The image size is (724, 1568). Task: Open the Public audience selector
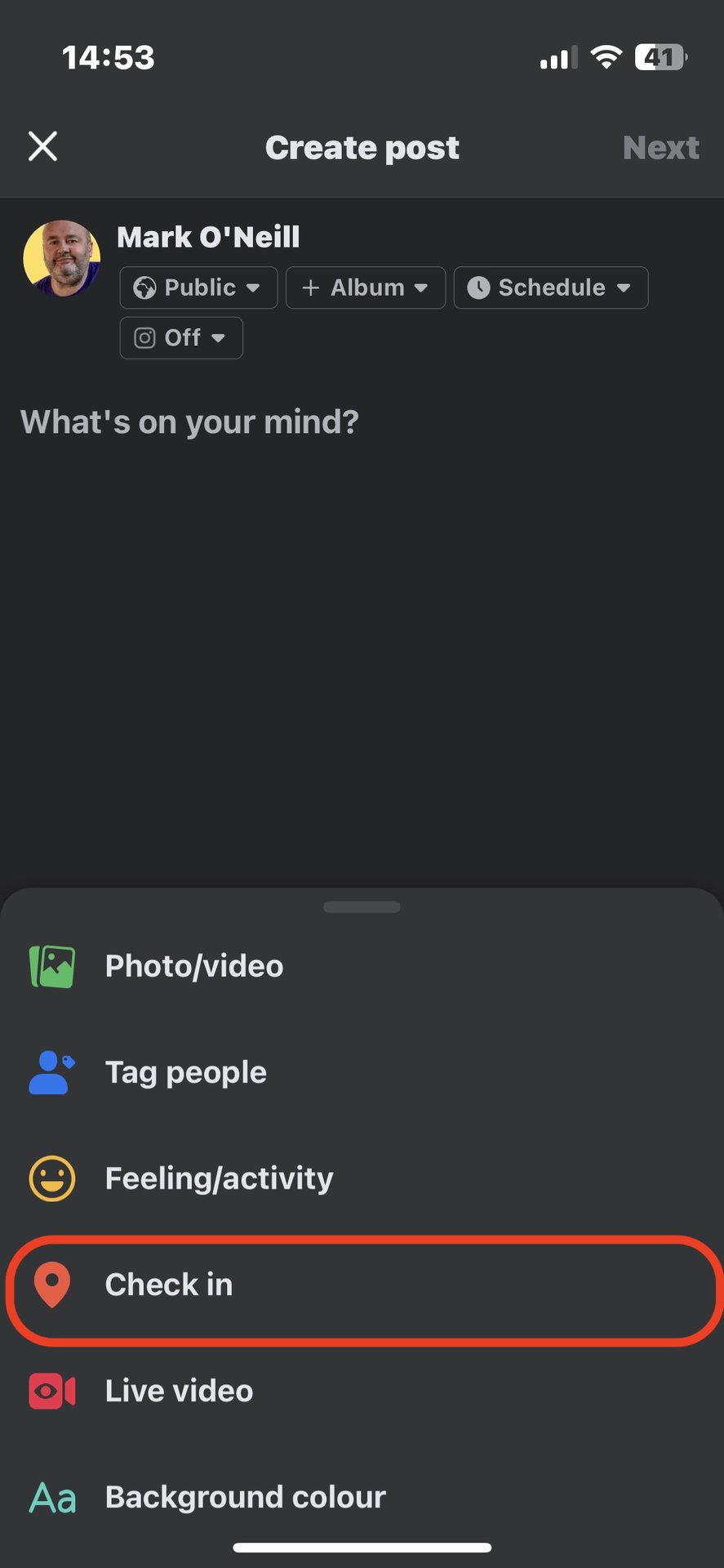click(198, 287)
